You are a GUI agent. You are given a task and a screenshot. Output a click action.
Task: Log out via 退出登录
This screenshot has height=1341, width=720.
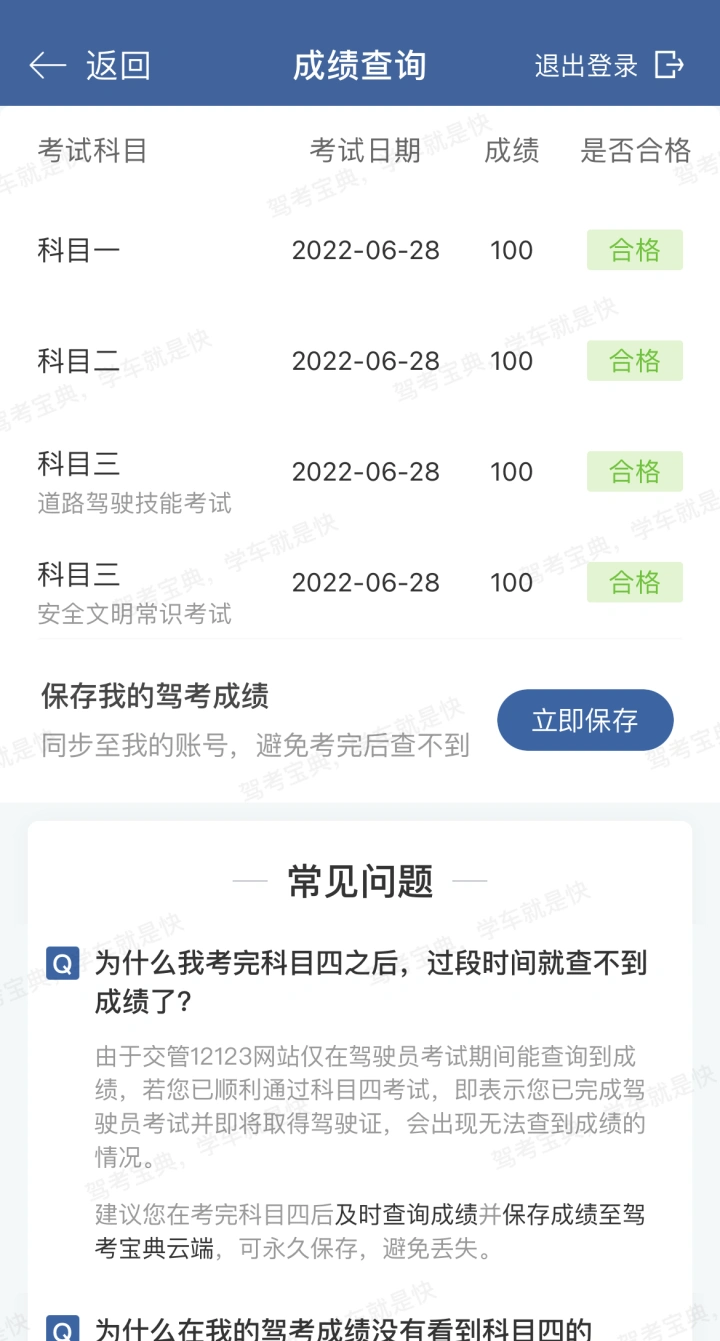click(609, 66)
